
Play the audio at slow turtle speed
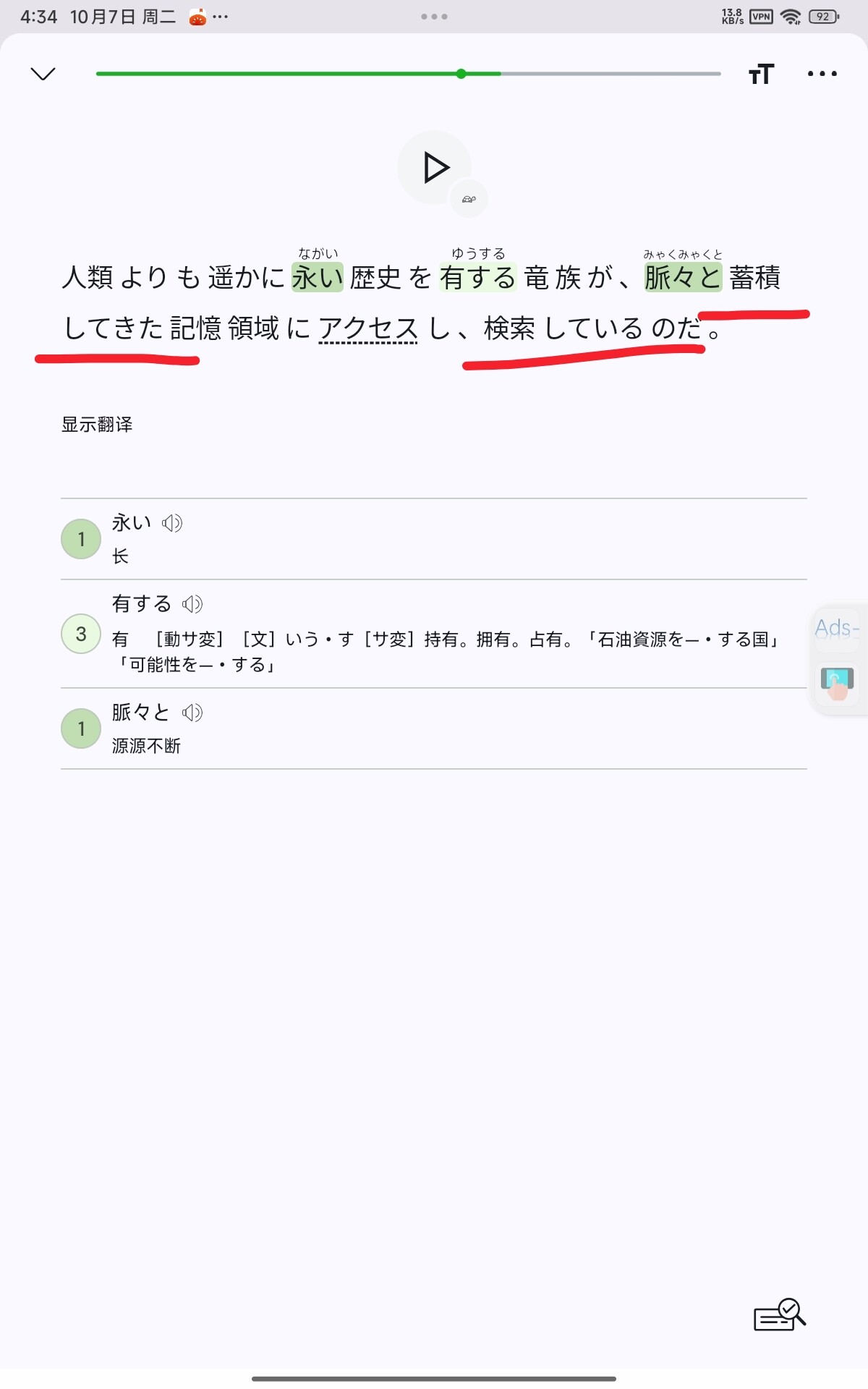click(x=469, y=199)
